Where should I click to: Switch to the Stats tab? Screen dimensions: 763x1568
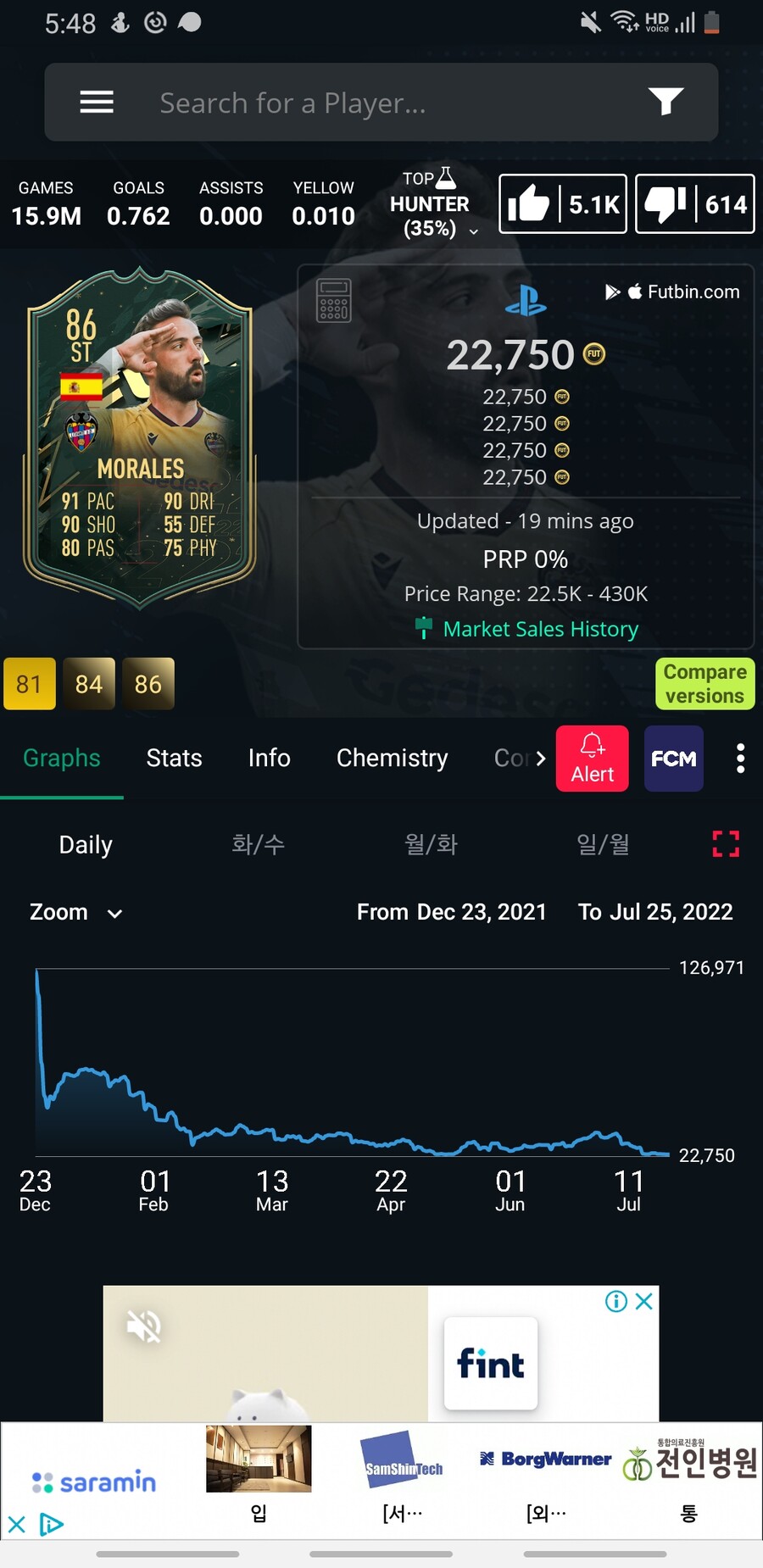174,758
